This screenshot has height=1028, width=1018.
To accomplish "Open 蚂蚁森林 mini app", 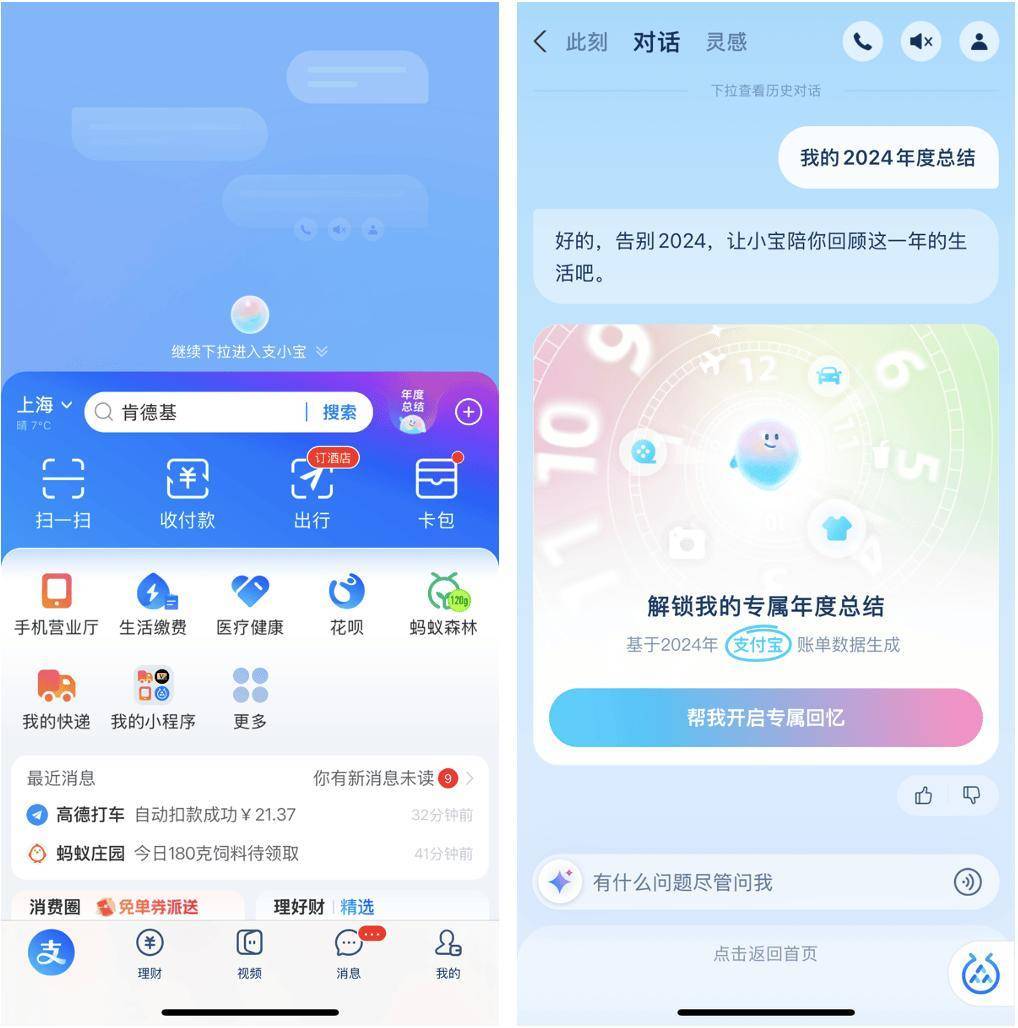I will coord(443,604).
